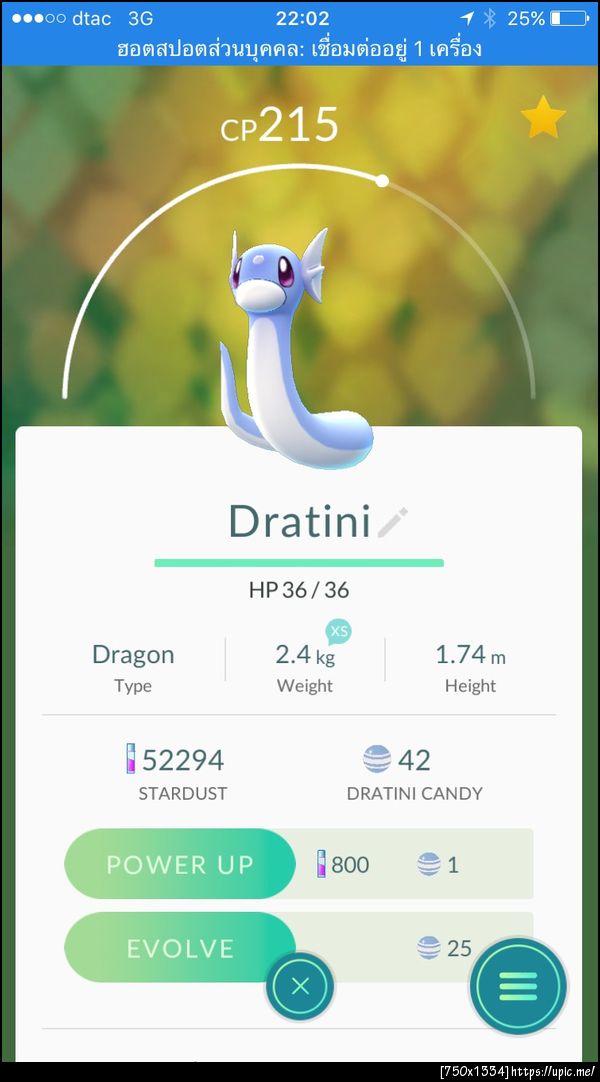Open the personal hotspot status banner

[300, 49]
